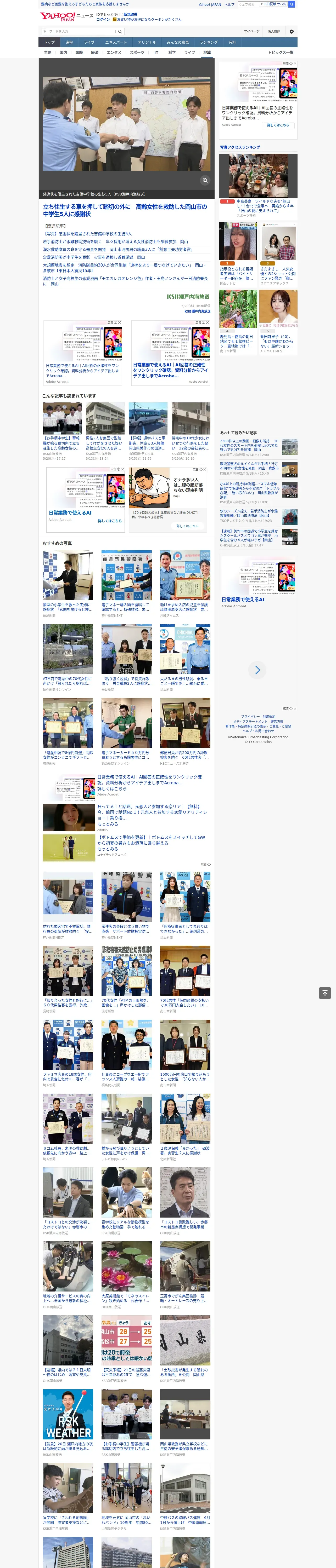Open the ヘルプ help link
Viewport: 336px width, 1568px height.
pyautogui.click(x=229, y=4)
